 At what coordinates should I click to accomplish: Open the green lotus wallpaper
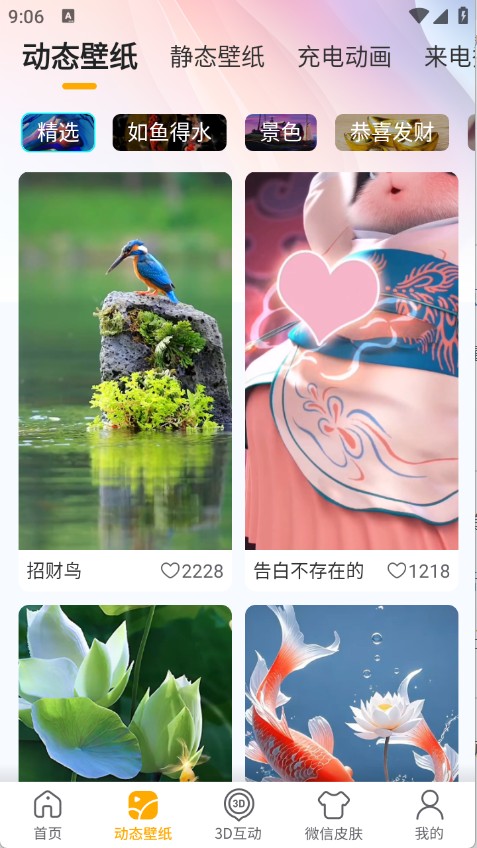point(125,693)
